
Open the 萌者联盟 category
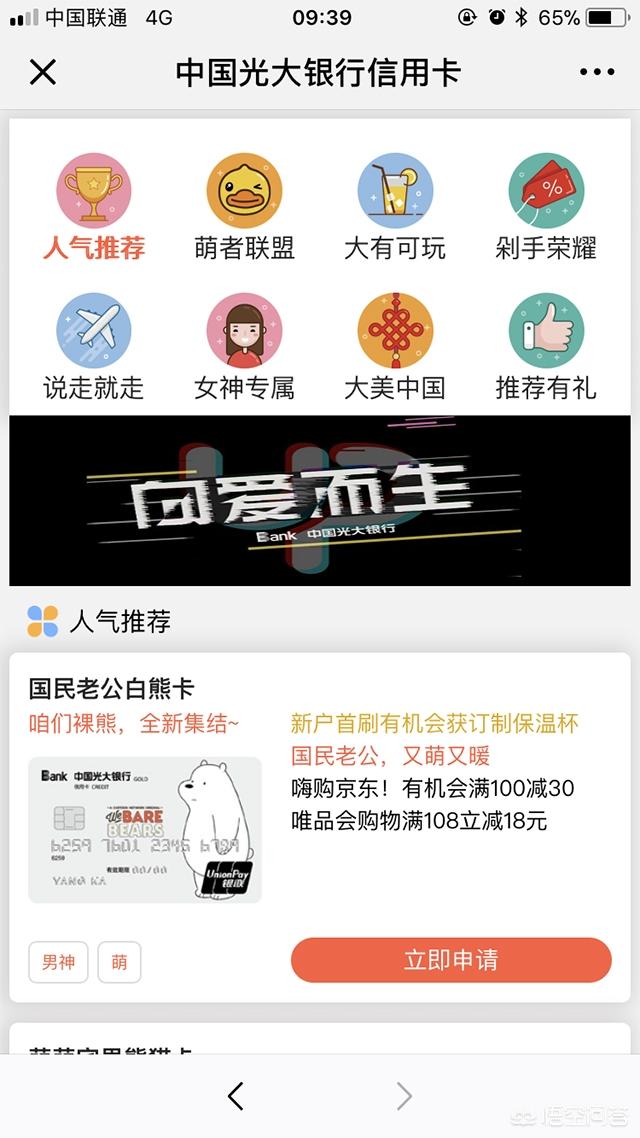[245, 208]
